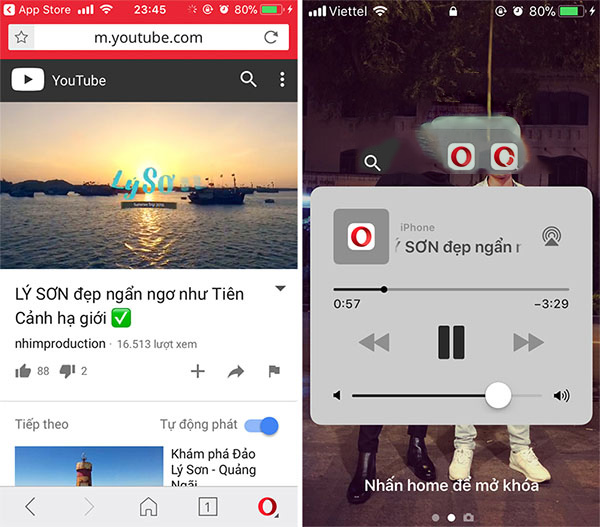Viewport: 600px width, 527px height.
Task: Open YouTube's three-dot overflow menu
Action: (282, 80)
